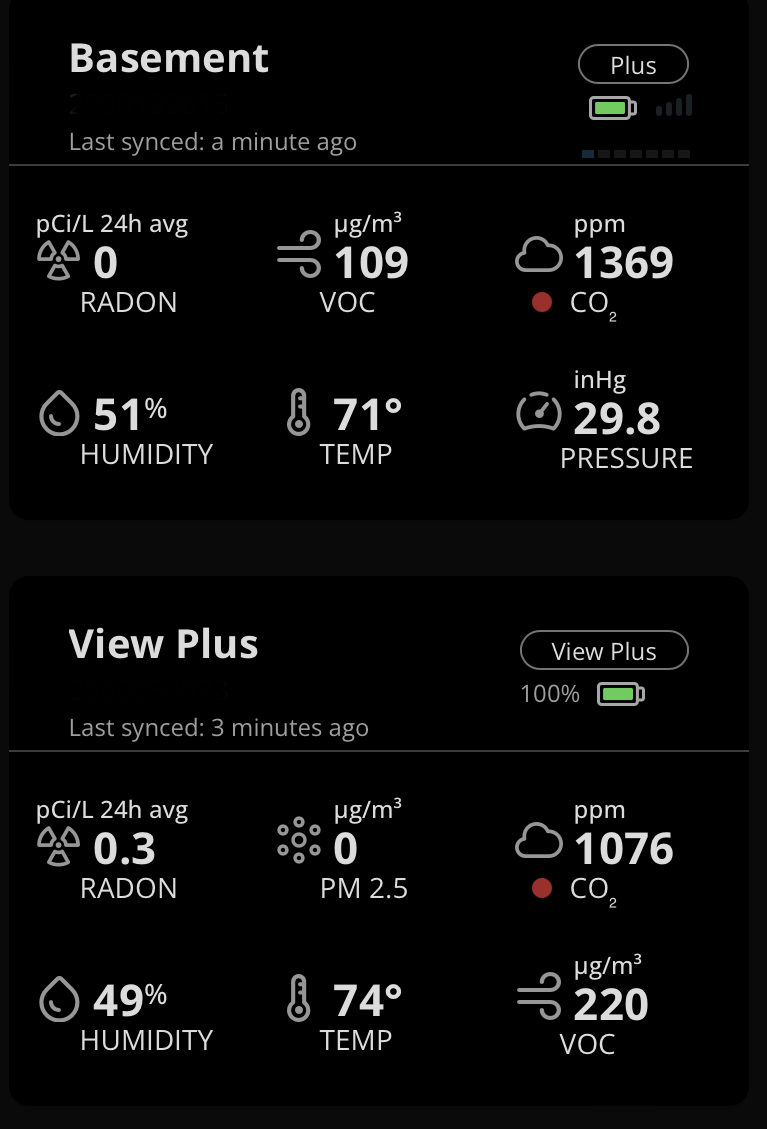
Task: Click the humidity droplet icon on Basement card
Action: click(59, 413)
